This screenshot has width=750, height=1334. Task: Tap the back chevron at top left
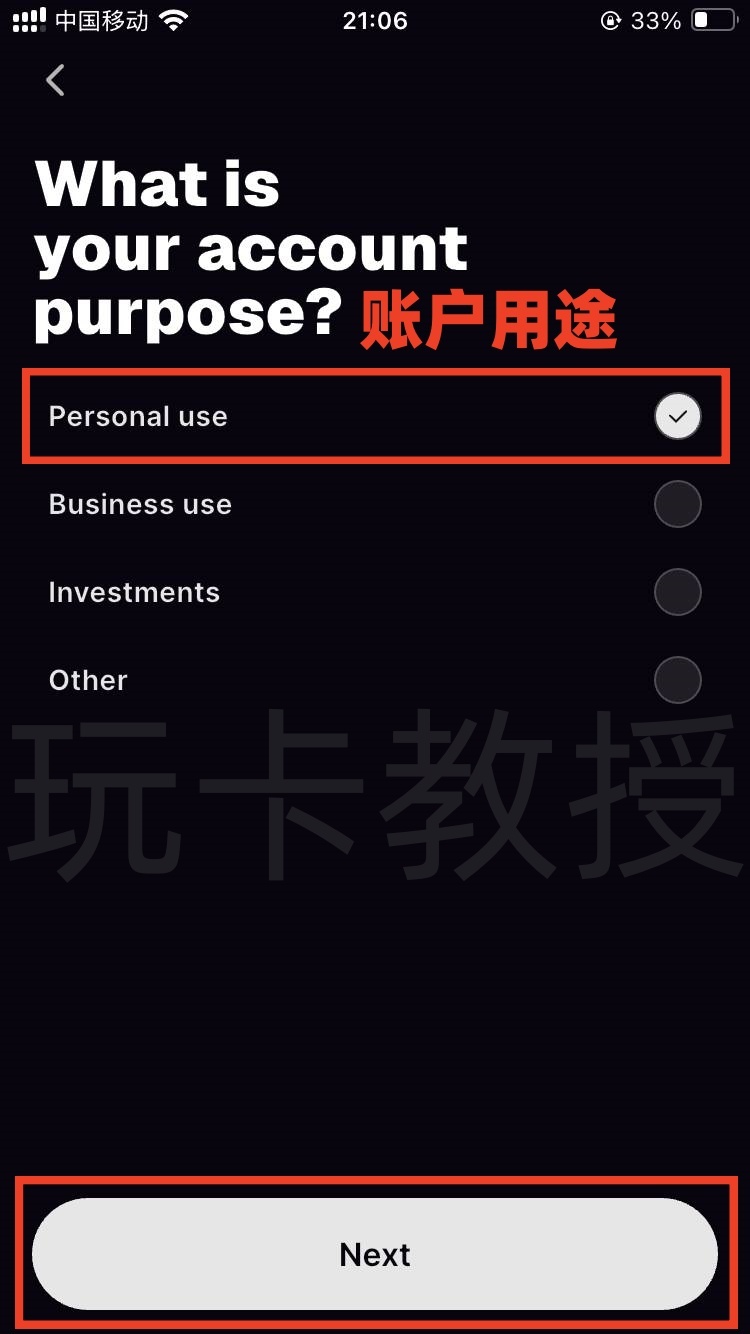55,80
